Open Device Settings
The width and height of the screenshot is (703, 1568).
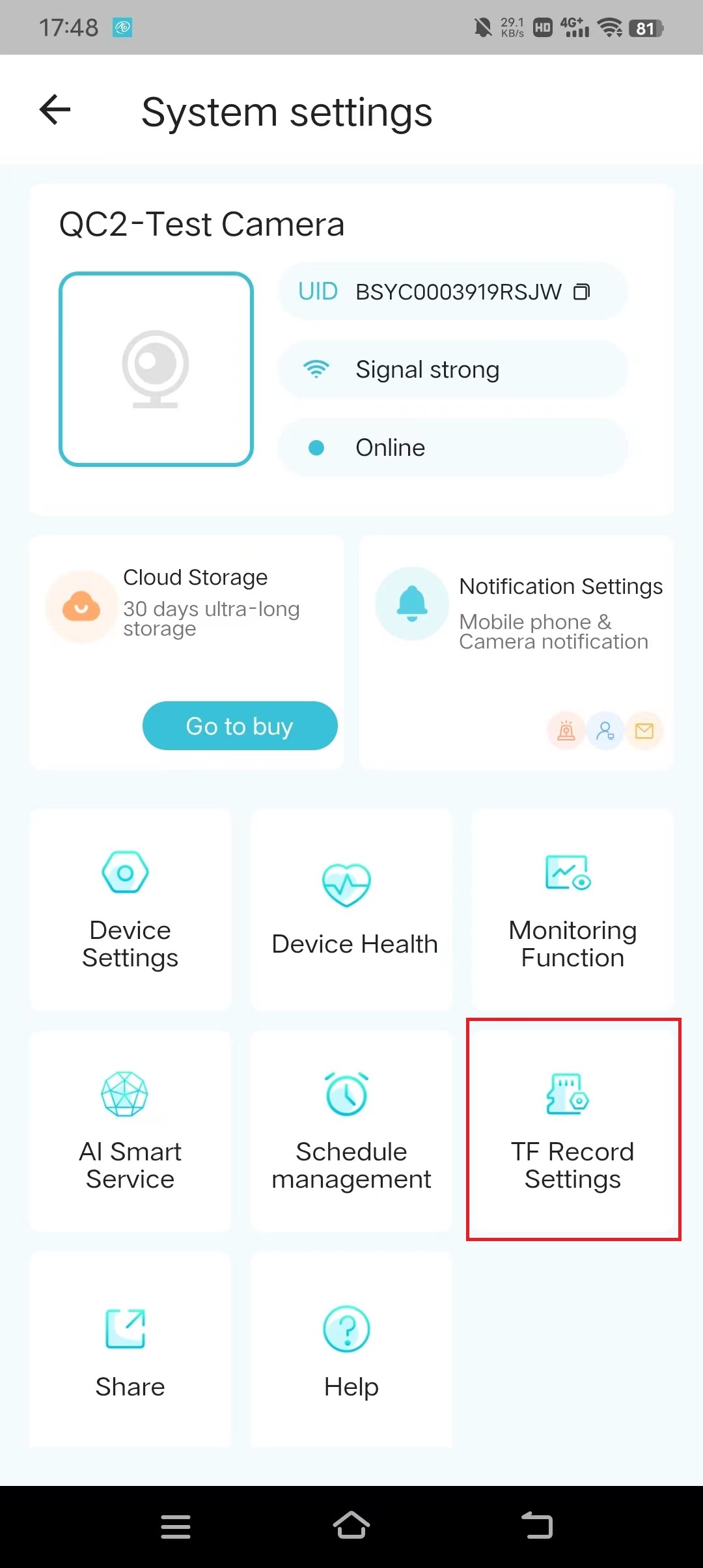[130, 909]
